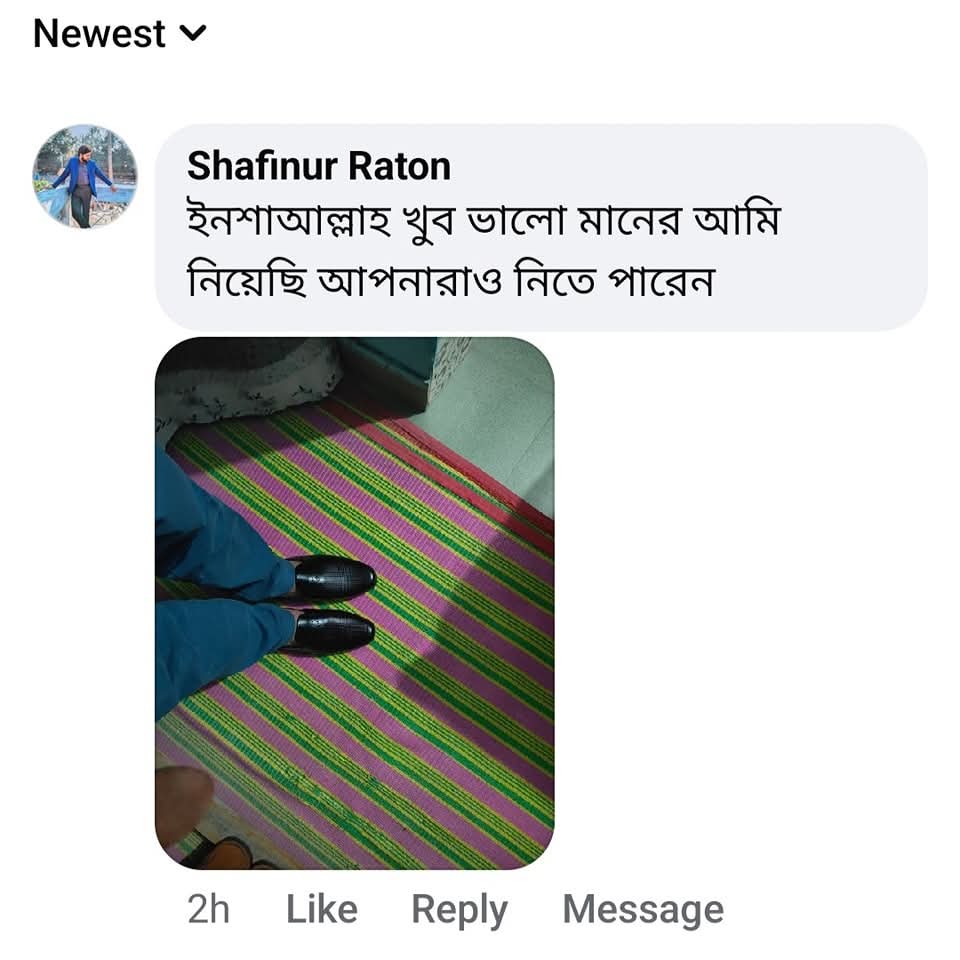Message Shafinur Raton from the comment
Image resolution: width=960 pixels, height=960 pixels.
pyautogui.click(x=643, y=910)
